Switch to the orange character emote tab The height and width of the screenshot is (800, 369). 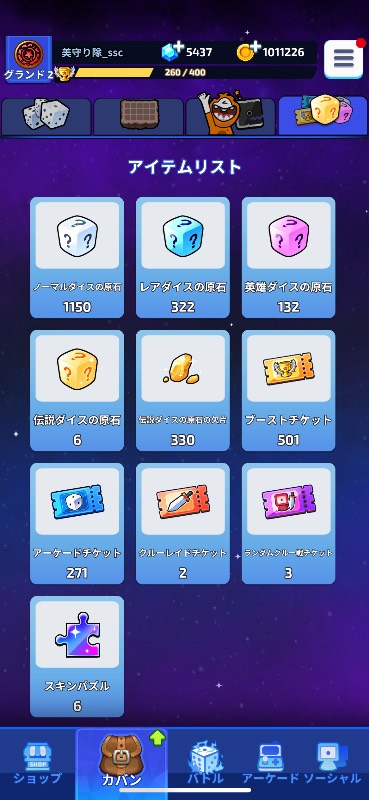pyautogui.click(x=230, y=116)
